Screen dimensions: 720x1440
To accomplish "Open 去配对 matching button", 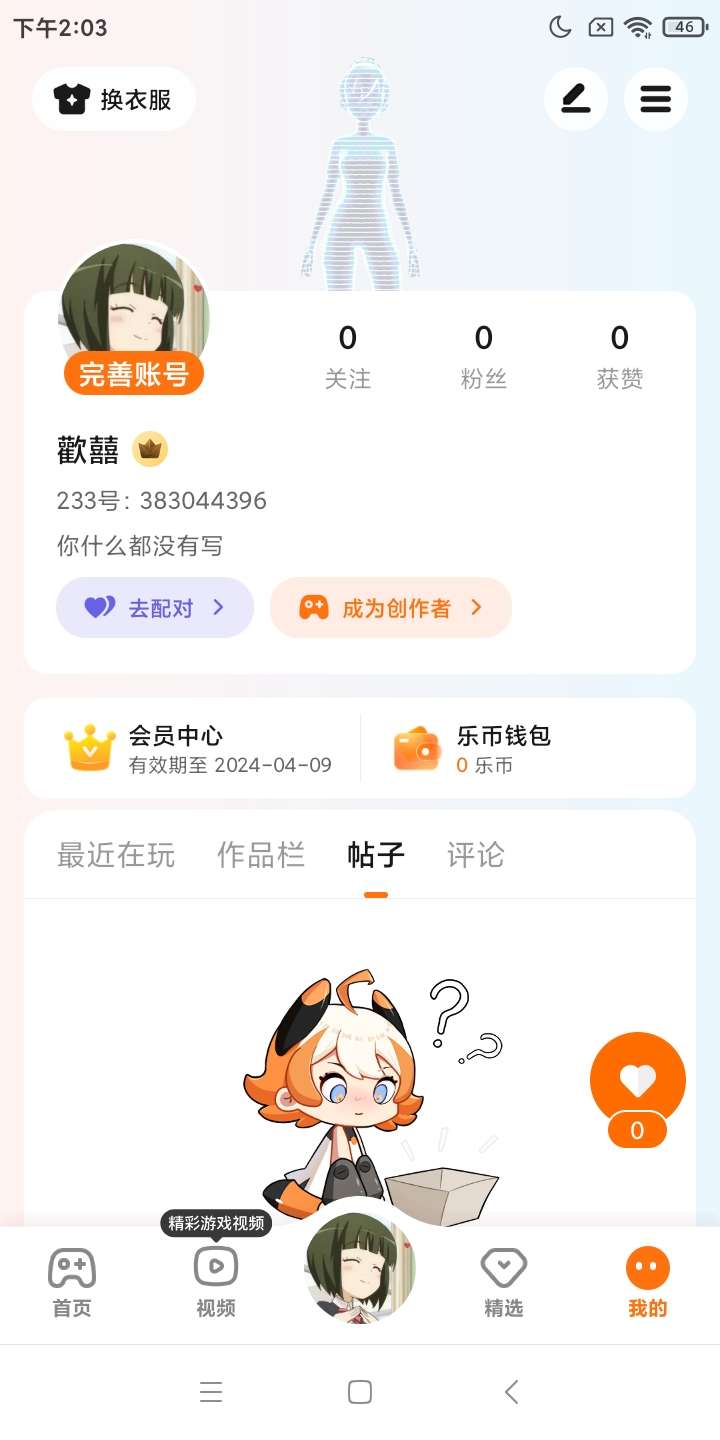I will click(x=155, y=607).
